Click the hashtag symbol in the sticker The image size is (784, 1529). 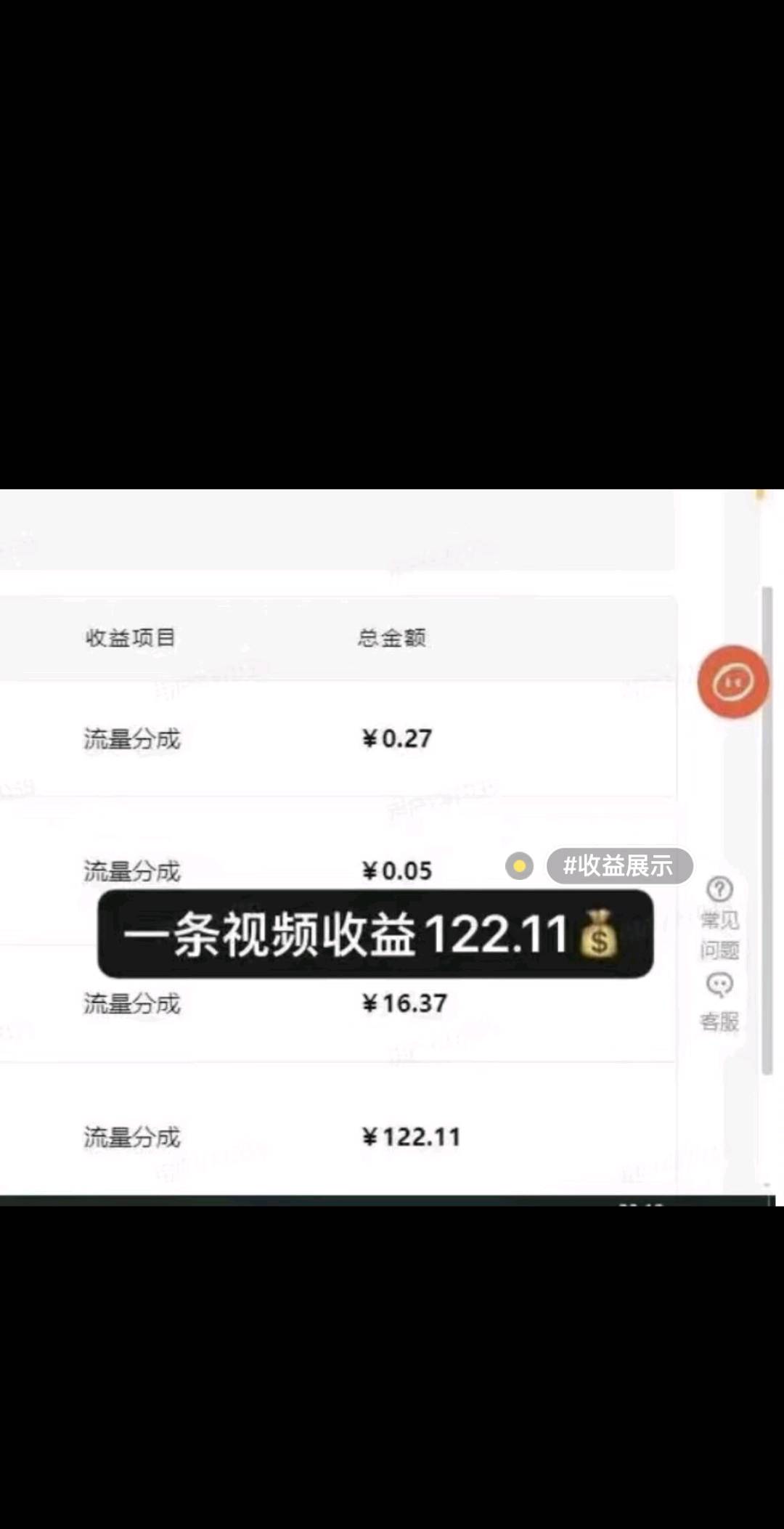click(x=573, y=865)
